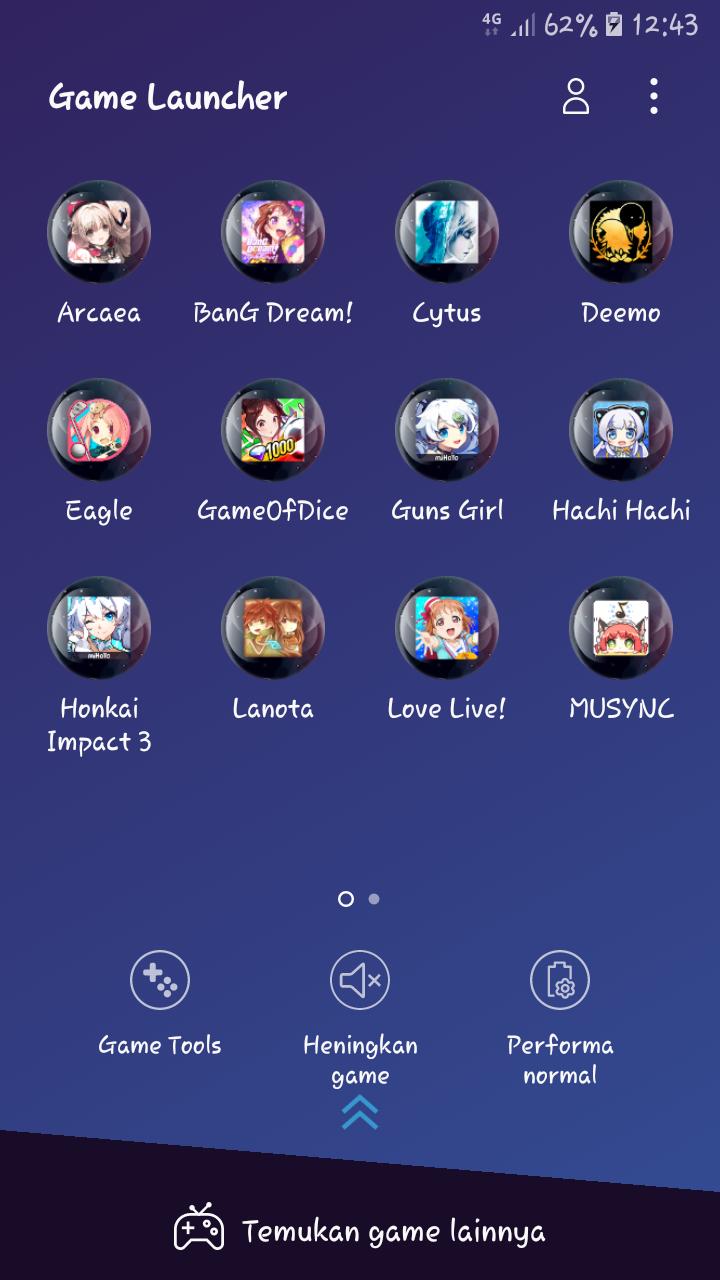Screen dimensions: 720x1280
Task: Open the Eagle game
Action: (x=99, y=430)
